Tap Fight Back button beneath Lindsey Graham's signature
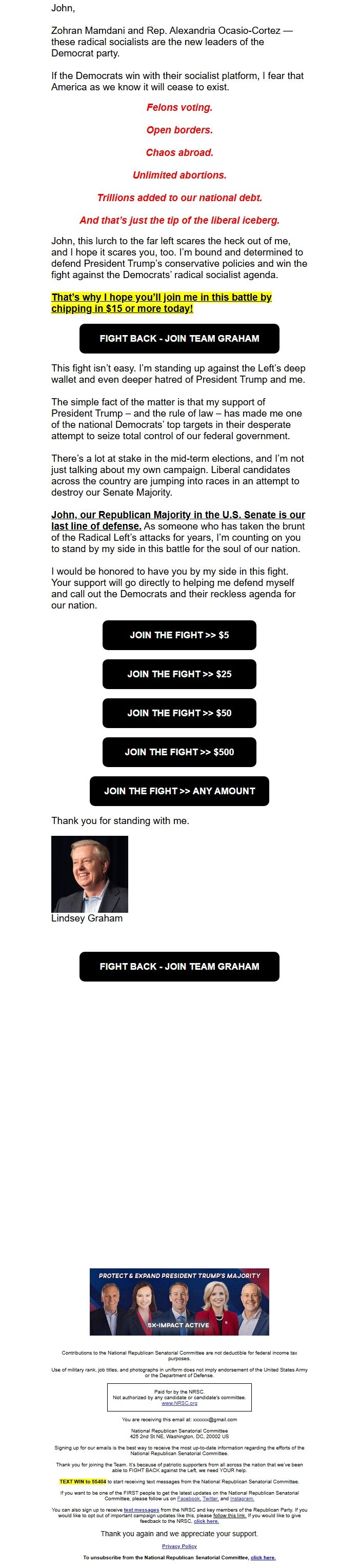The height and width of the screenshot is (1568, 359). tap(179, 966)
